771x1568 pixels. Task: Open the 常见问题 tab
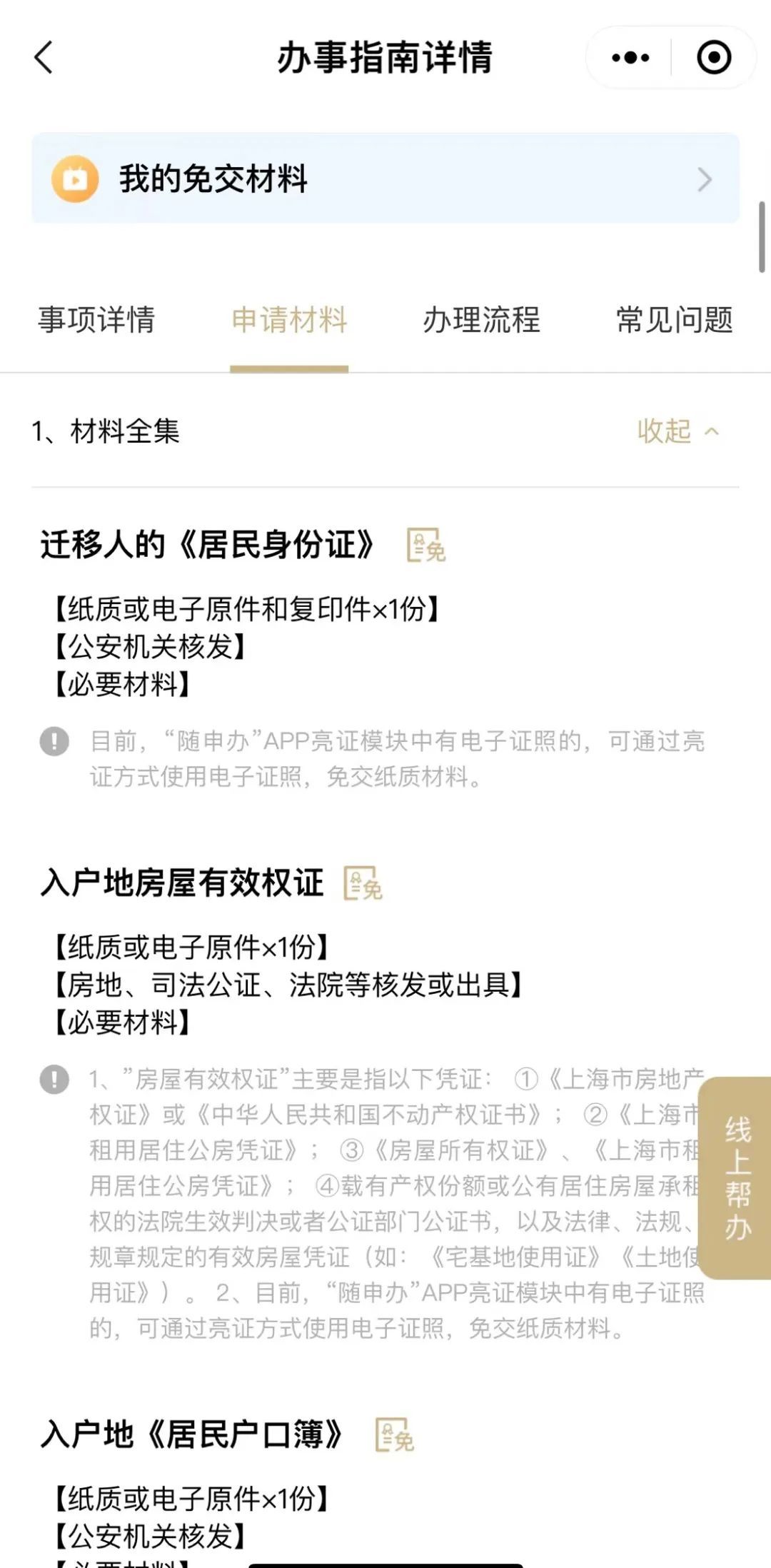pyautogui.click(x=675, y=320)
